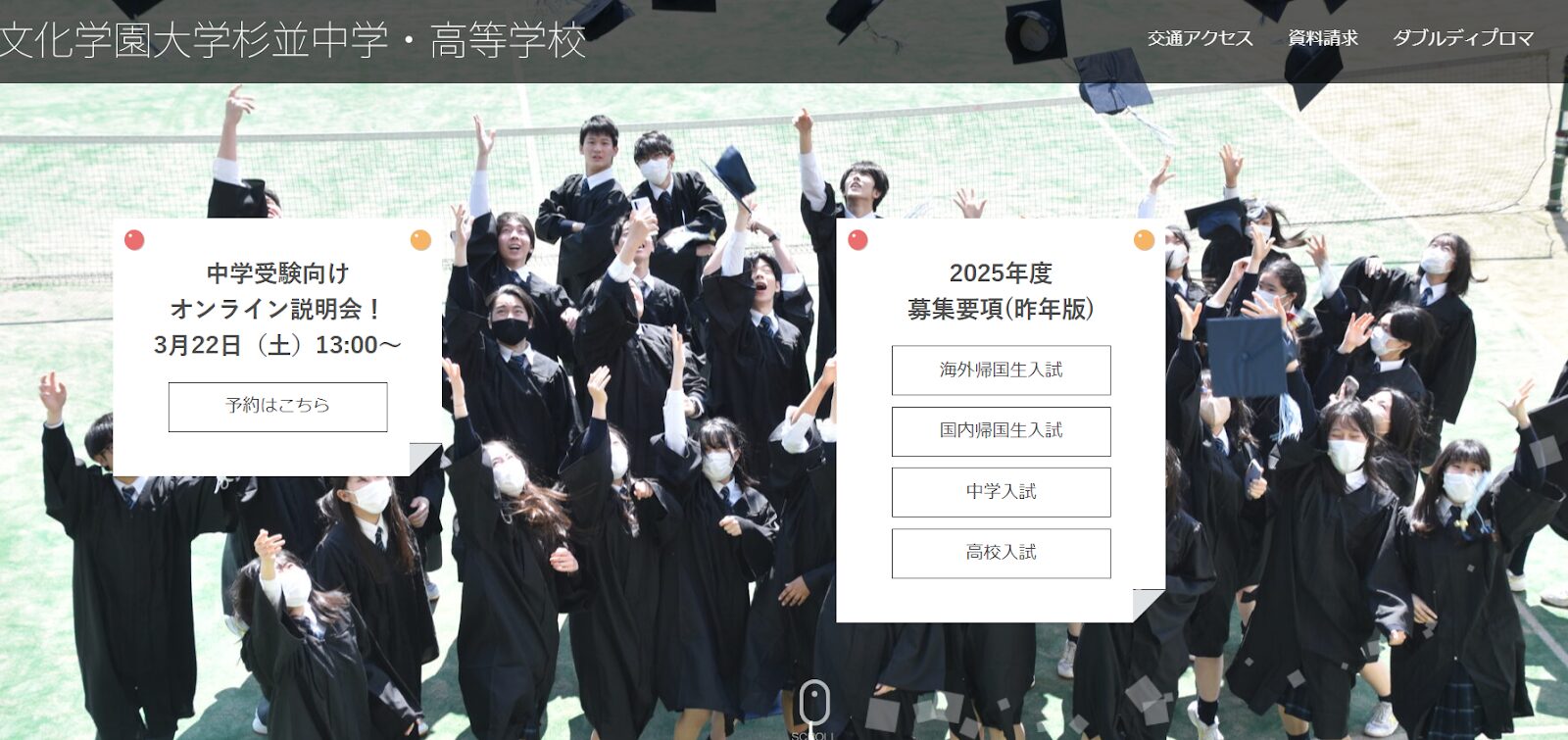Open 海外帰国生入試 guidelines

[x=1001, y=370]
